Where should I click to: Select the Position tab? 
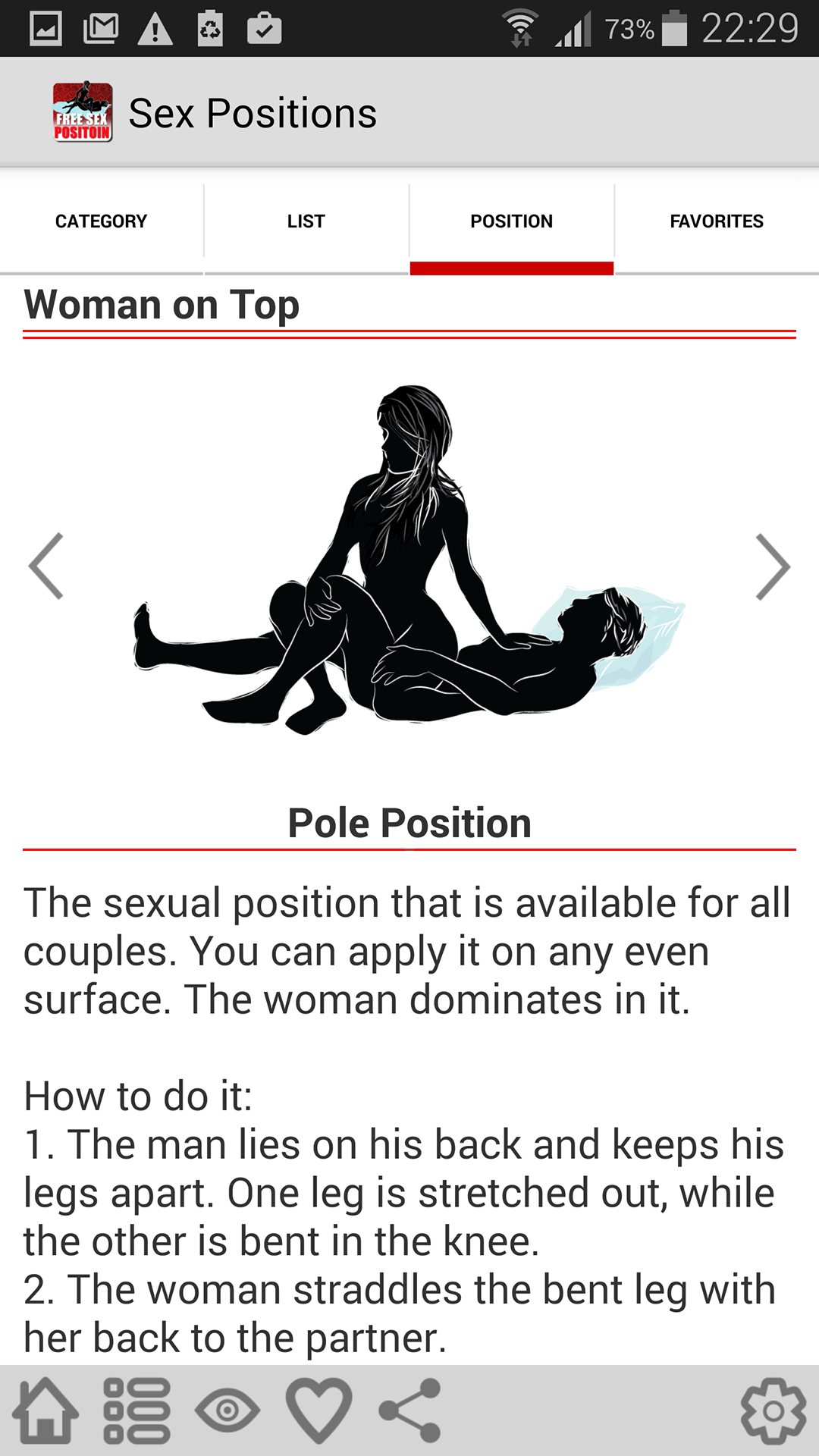(x=511, y=221)
